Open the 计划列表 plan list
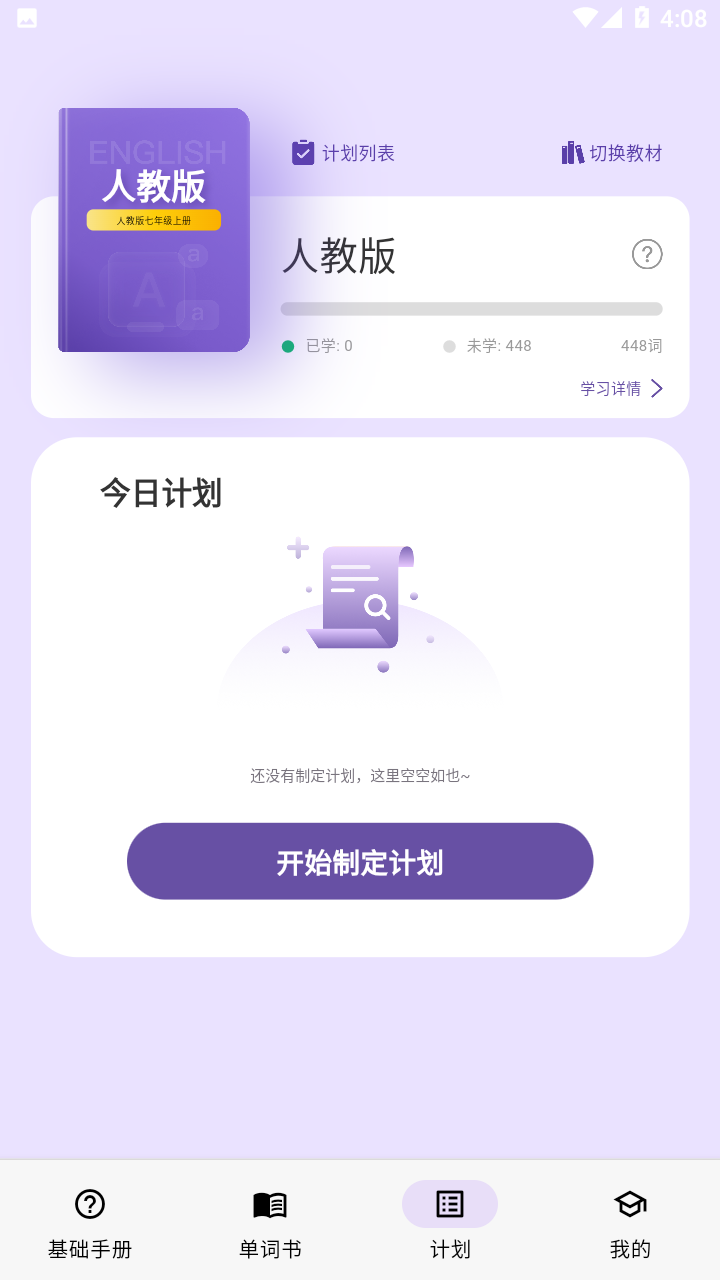This screenshot has width=720, height=1280. pos(343,153)
